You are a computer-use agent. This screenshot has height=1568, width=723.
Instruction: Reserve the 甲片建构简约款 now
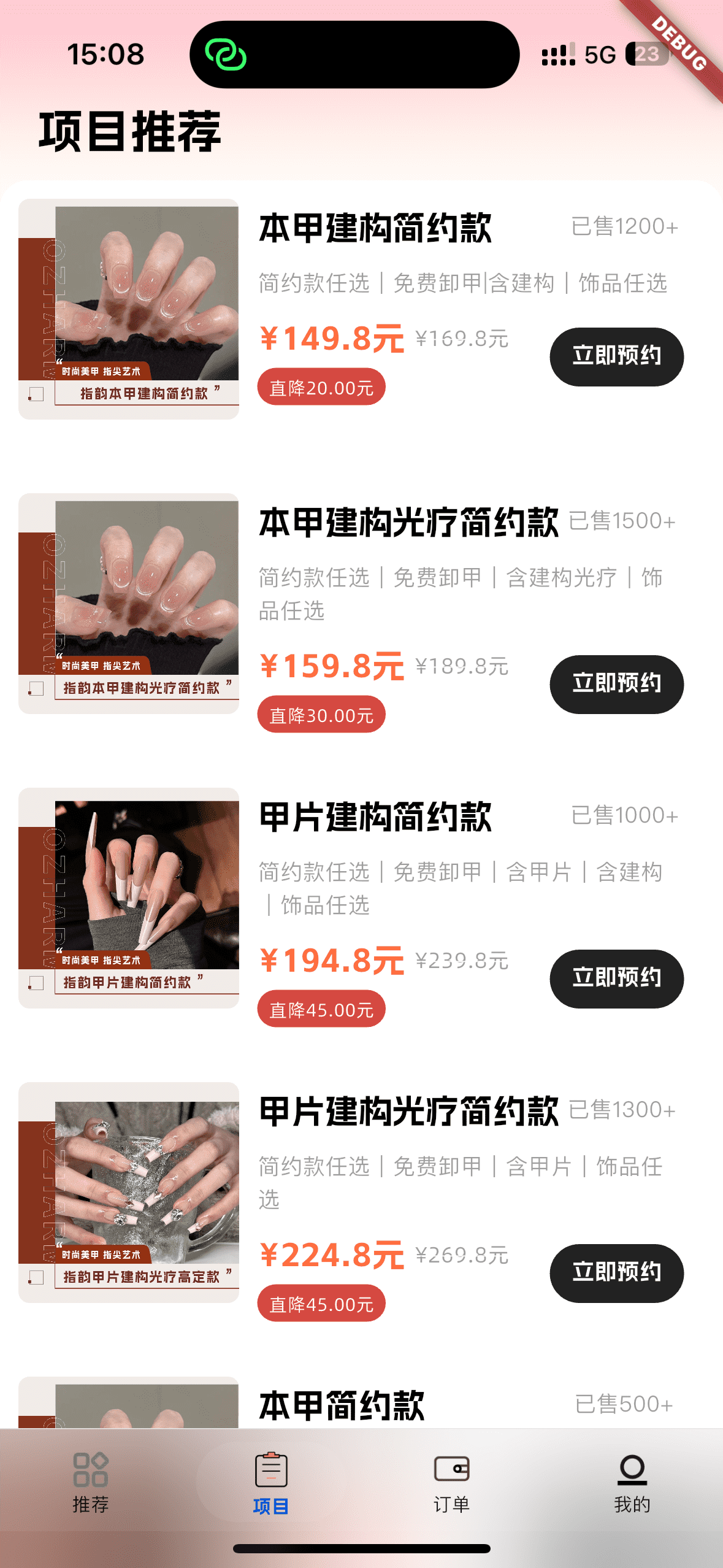[x=616, y=978]
